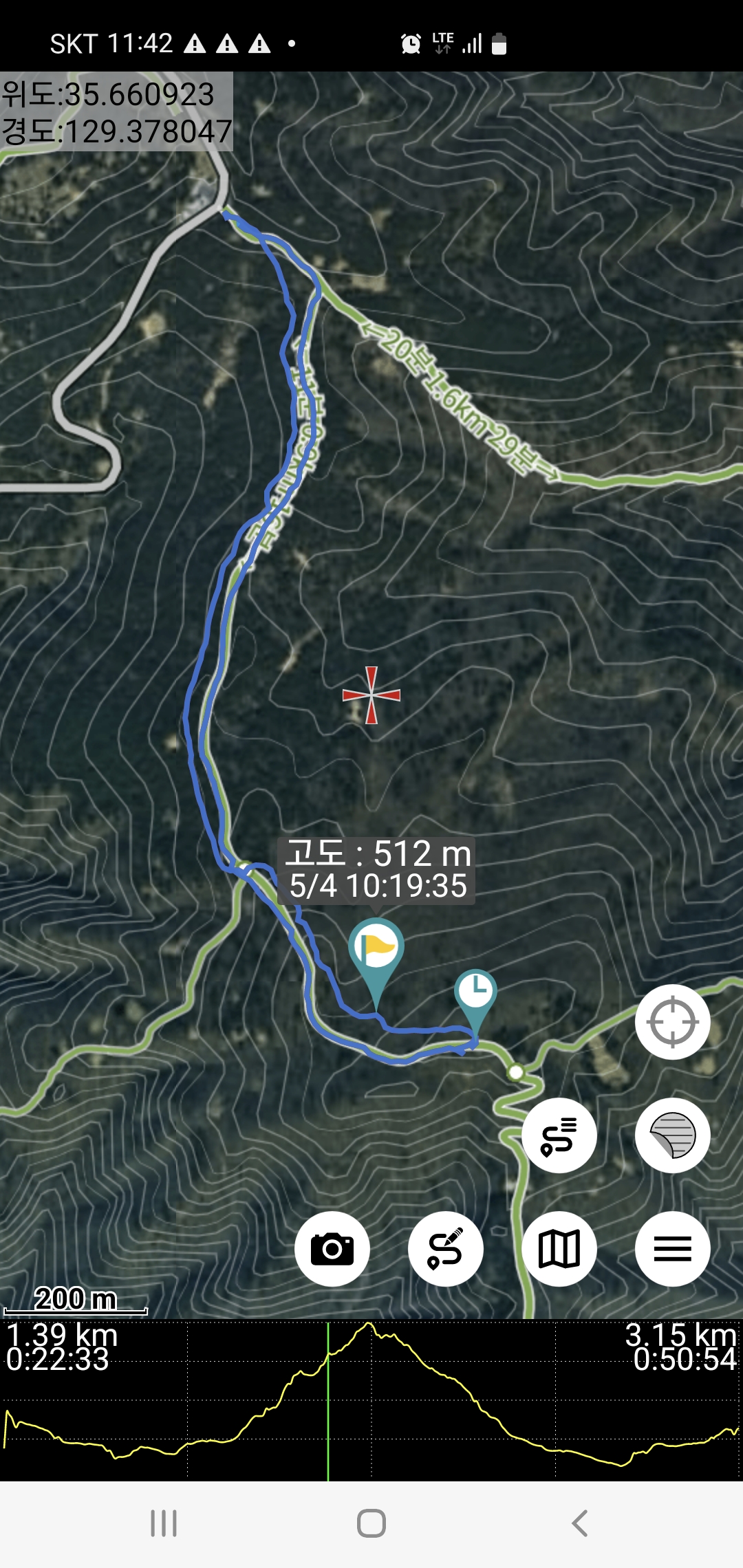Viewport: 743px width, 1568px height.
Task: Open the map layers overlay button
Action: [x=672, y=1135]
